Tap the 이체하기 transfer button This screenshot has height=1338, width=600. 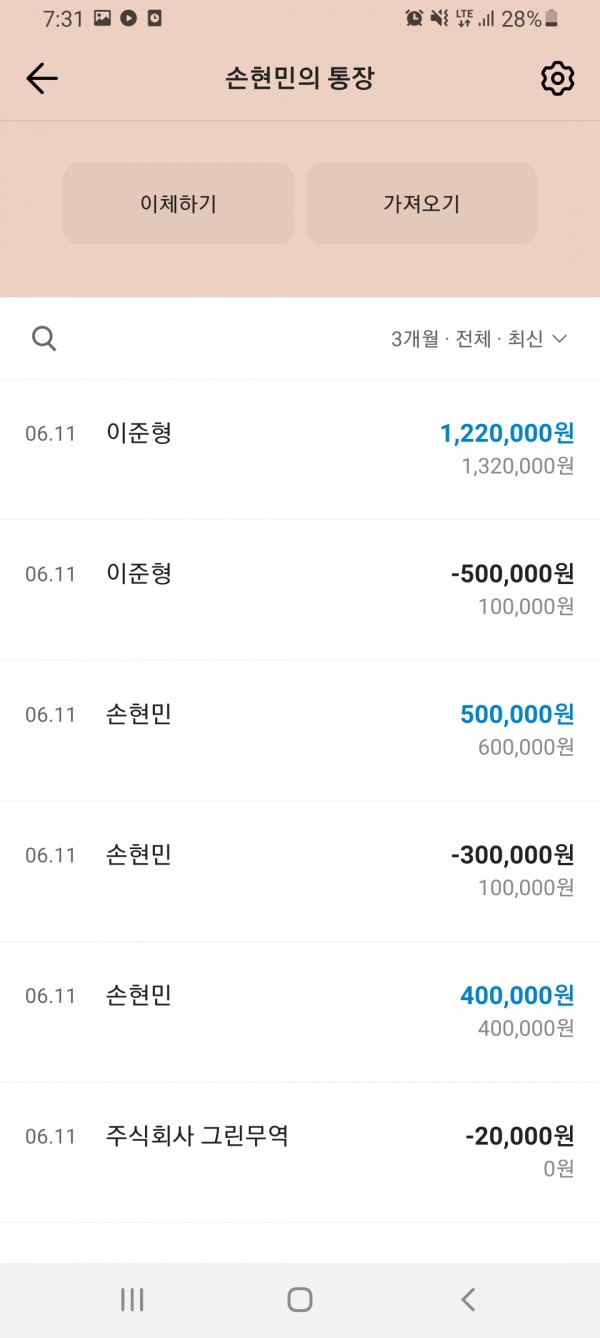178,204
